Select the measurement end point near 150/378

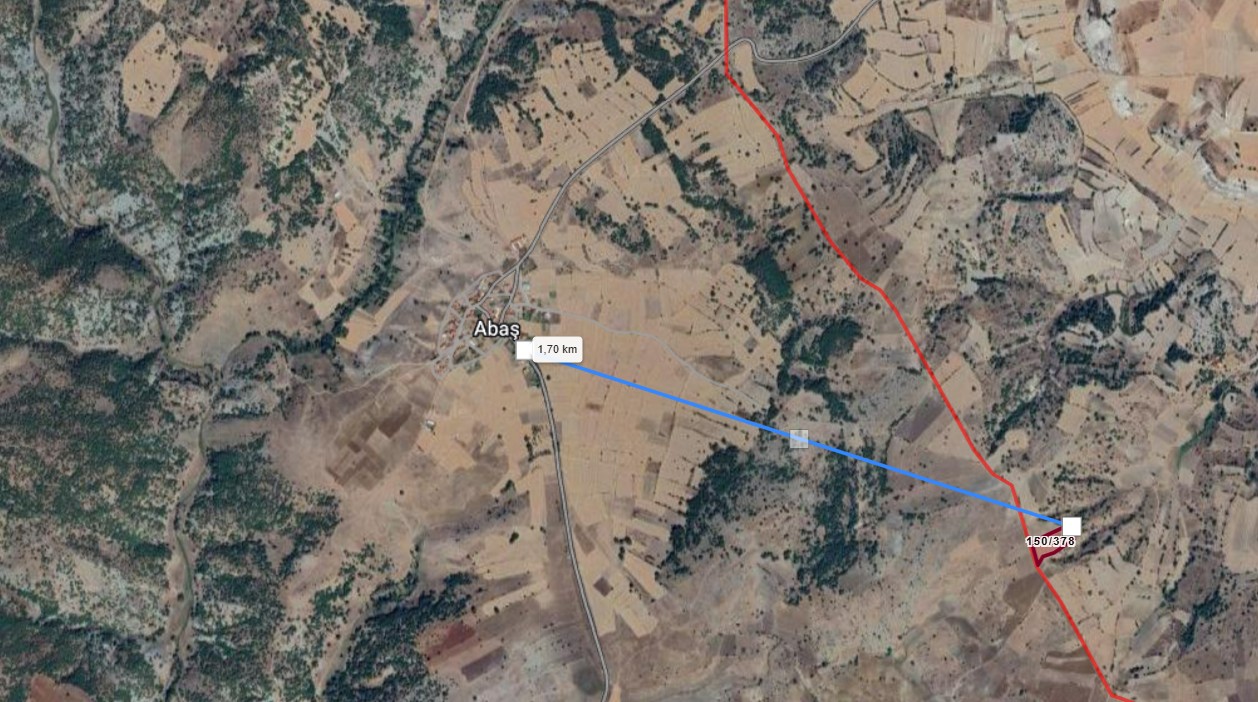point(1071,525)
